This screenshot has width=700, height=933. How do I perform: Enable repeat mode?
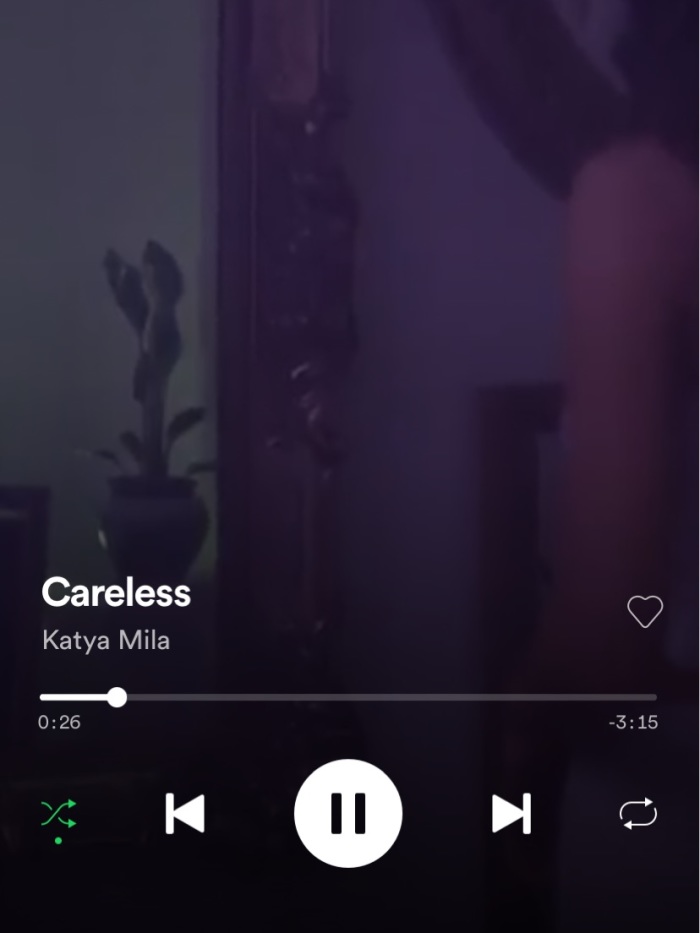tap(638, 814)
